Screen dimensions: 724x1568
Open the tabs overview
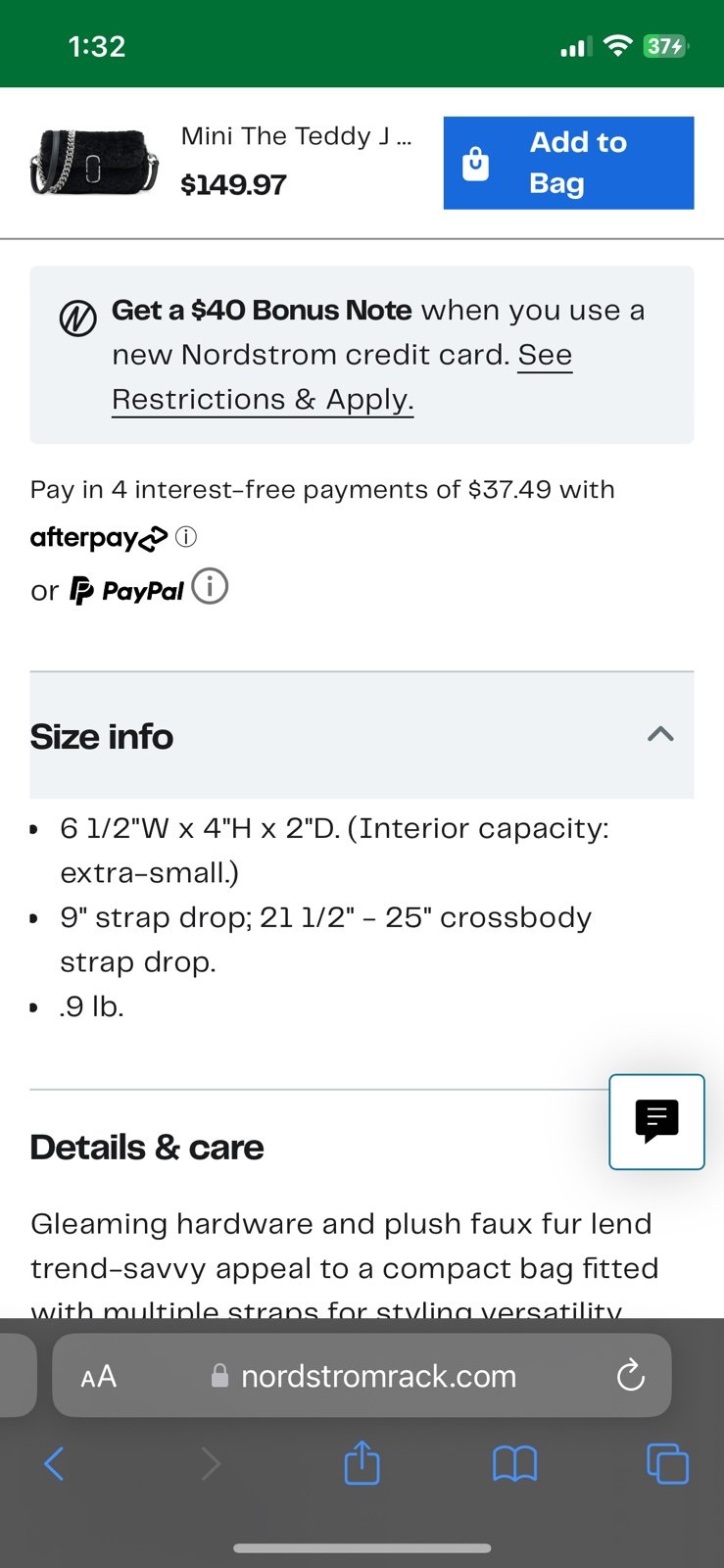668,1464
